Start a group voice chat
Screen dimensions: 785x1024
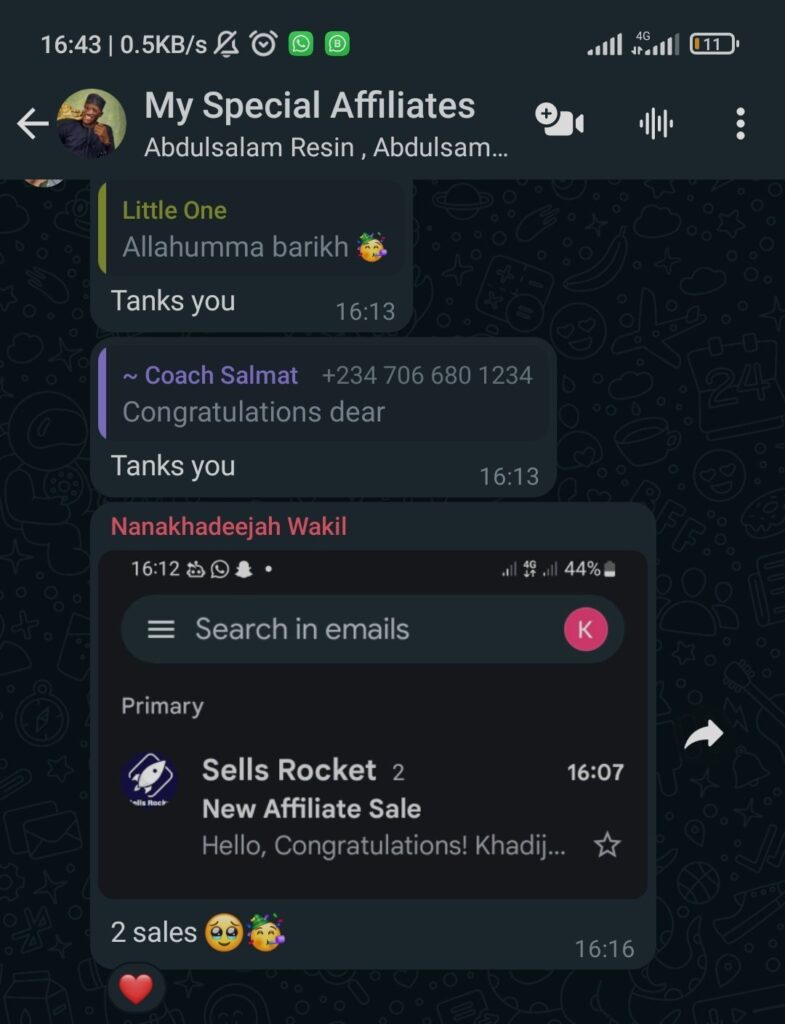[x=656, y=123]
